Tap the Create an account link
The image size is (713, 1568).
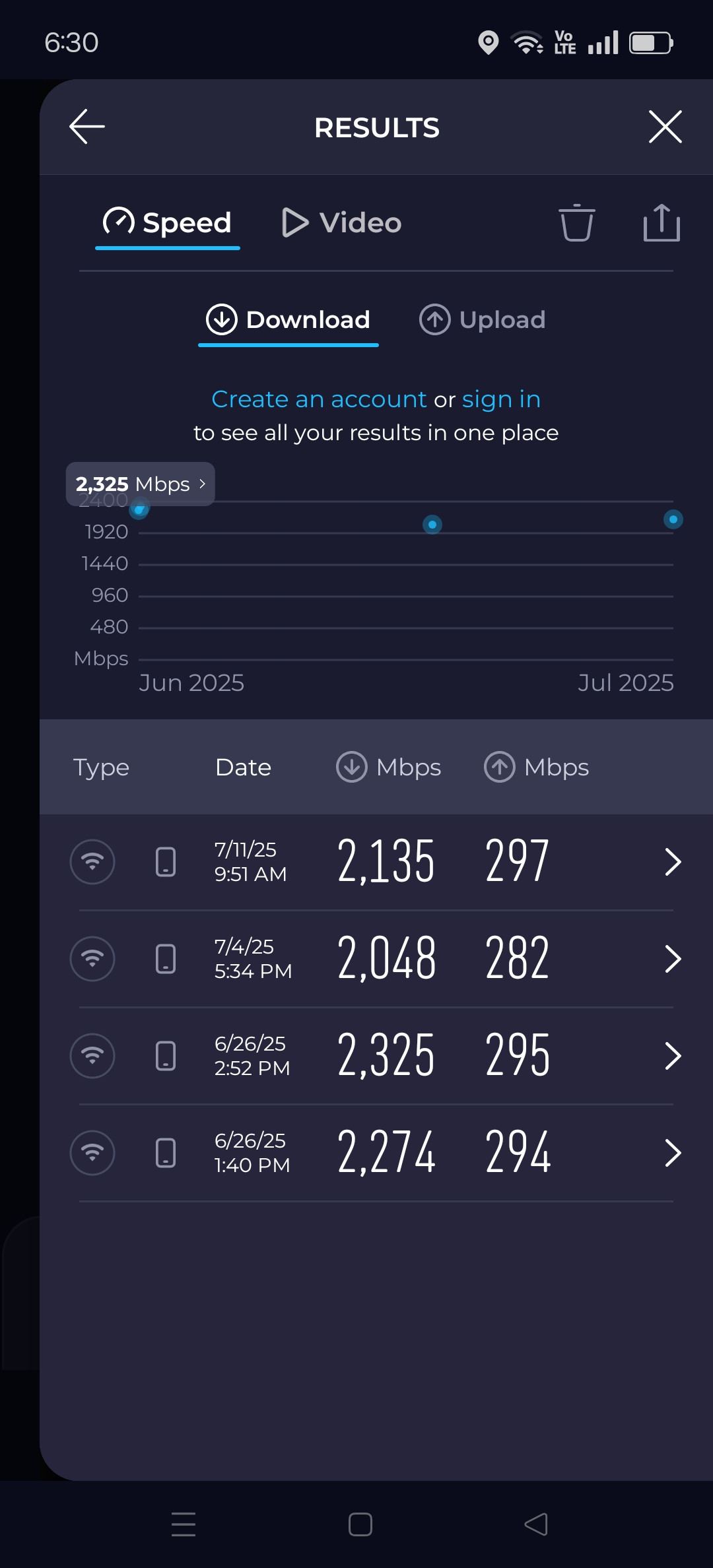319,399
